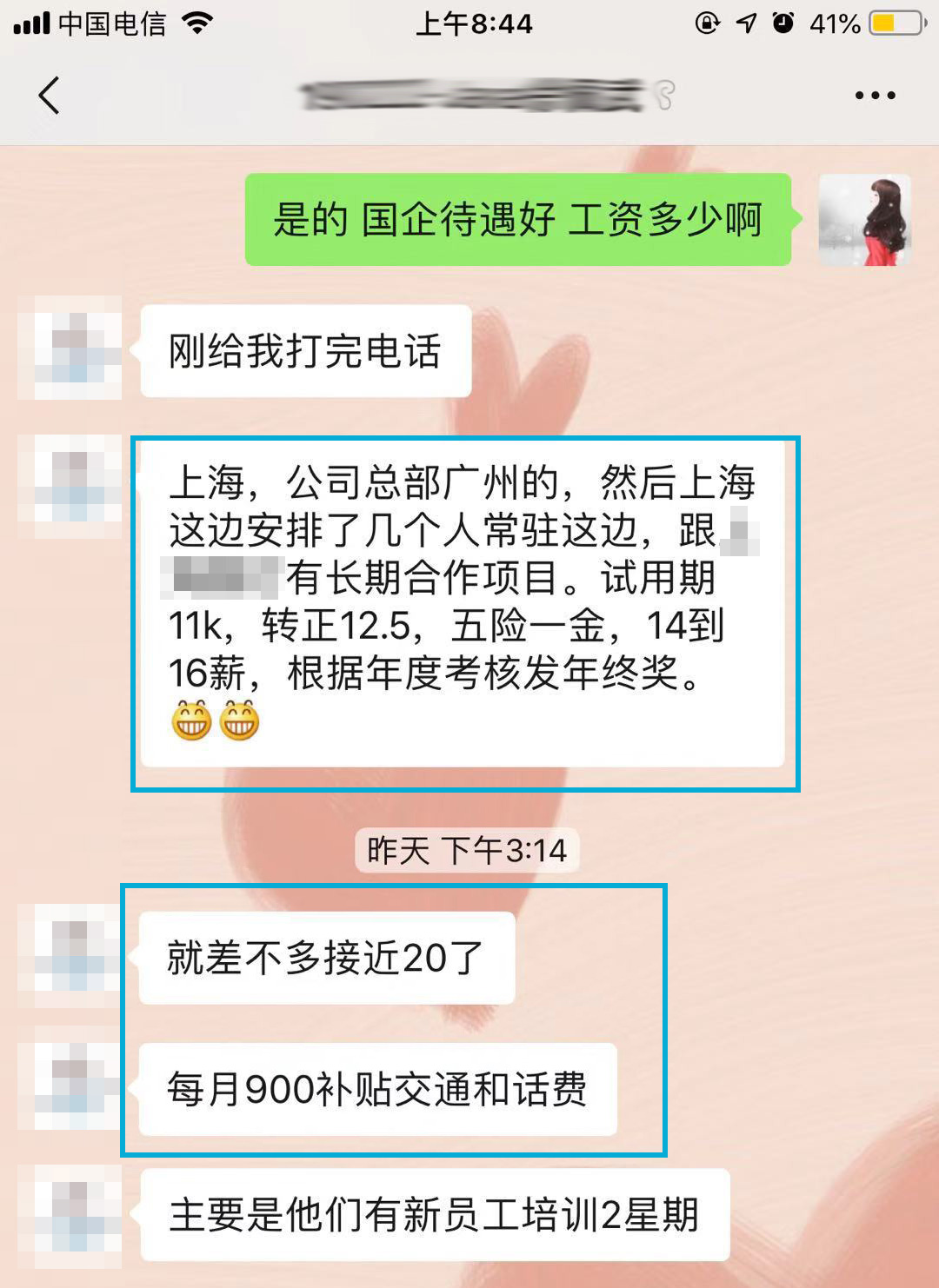
Task: Open contact's avatar next to 刚给我打完电话
Action: [x=70, y=348]
